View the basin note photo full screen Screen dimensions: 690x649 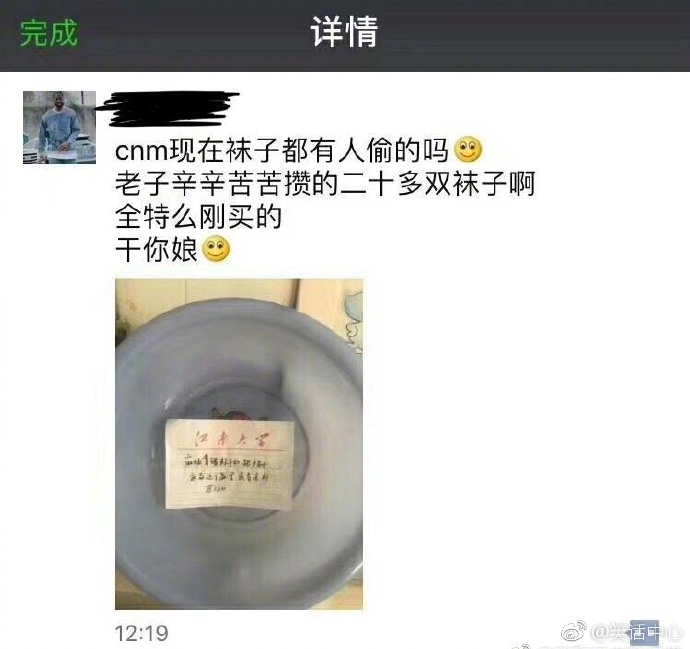click(238, 444)
